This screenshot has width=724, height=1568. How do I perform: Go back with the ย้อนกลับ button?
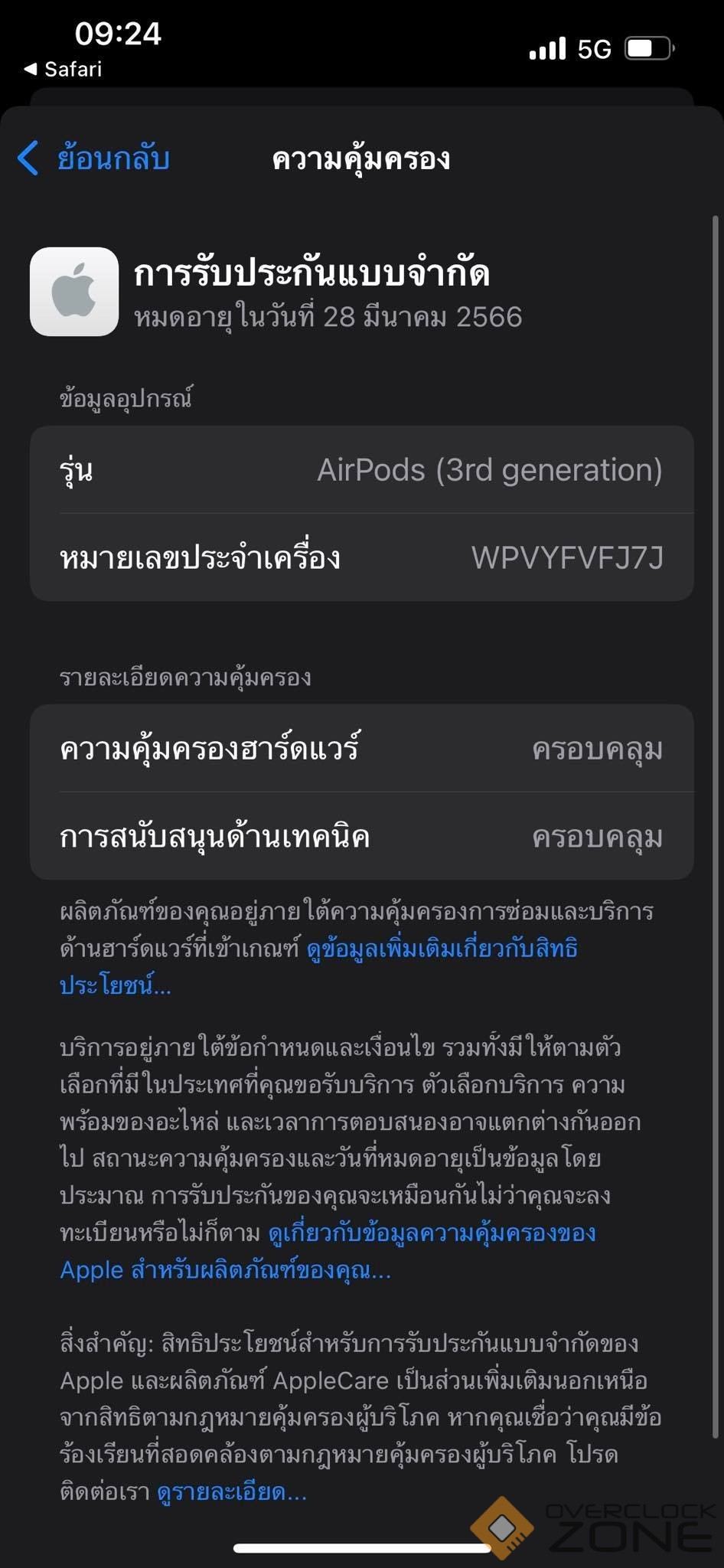click(93, 158)
